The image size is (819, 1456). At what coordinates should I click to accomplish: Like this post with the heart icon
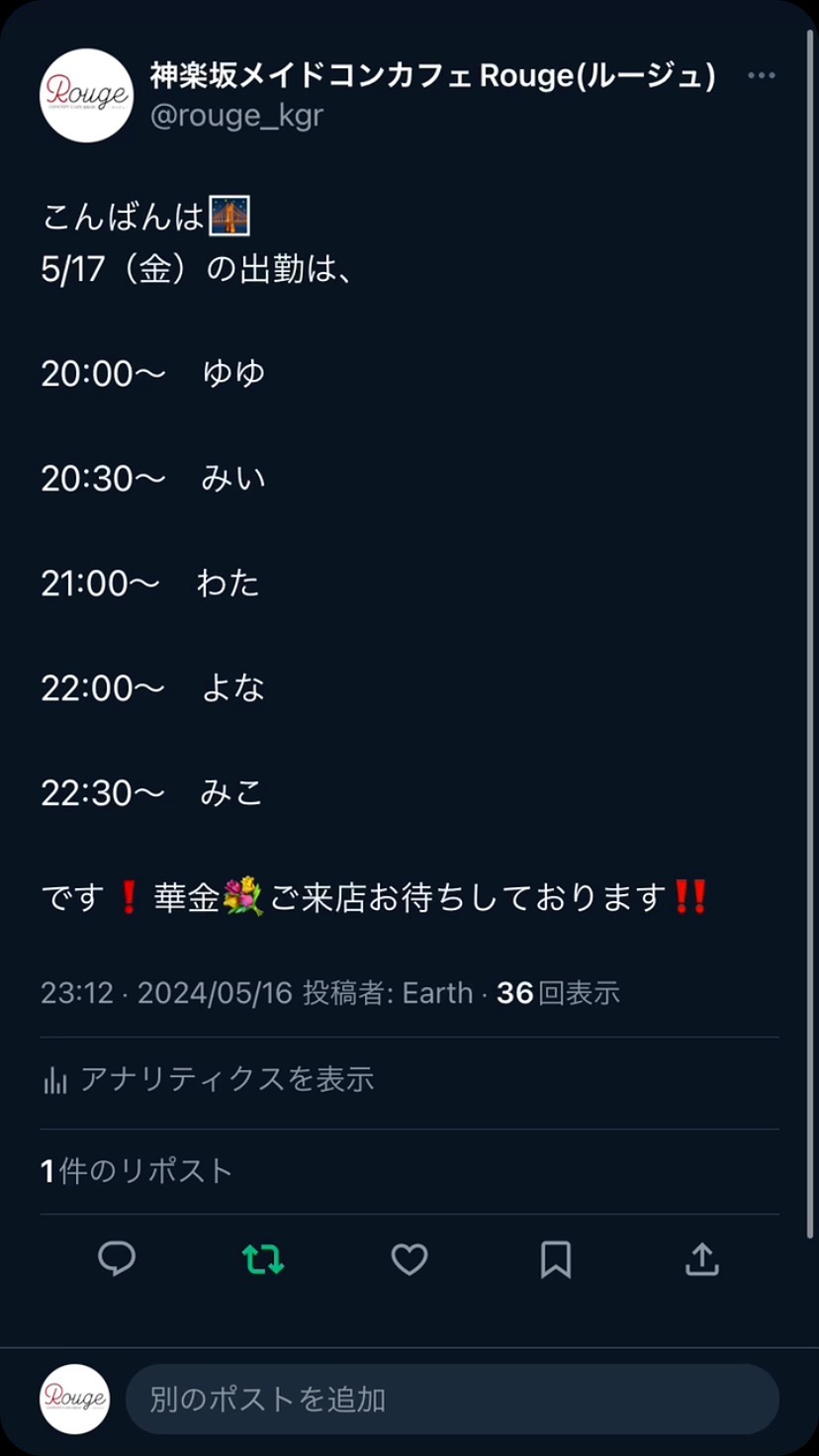[409, 1258]
